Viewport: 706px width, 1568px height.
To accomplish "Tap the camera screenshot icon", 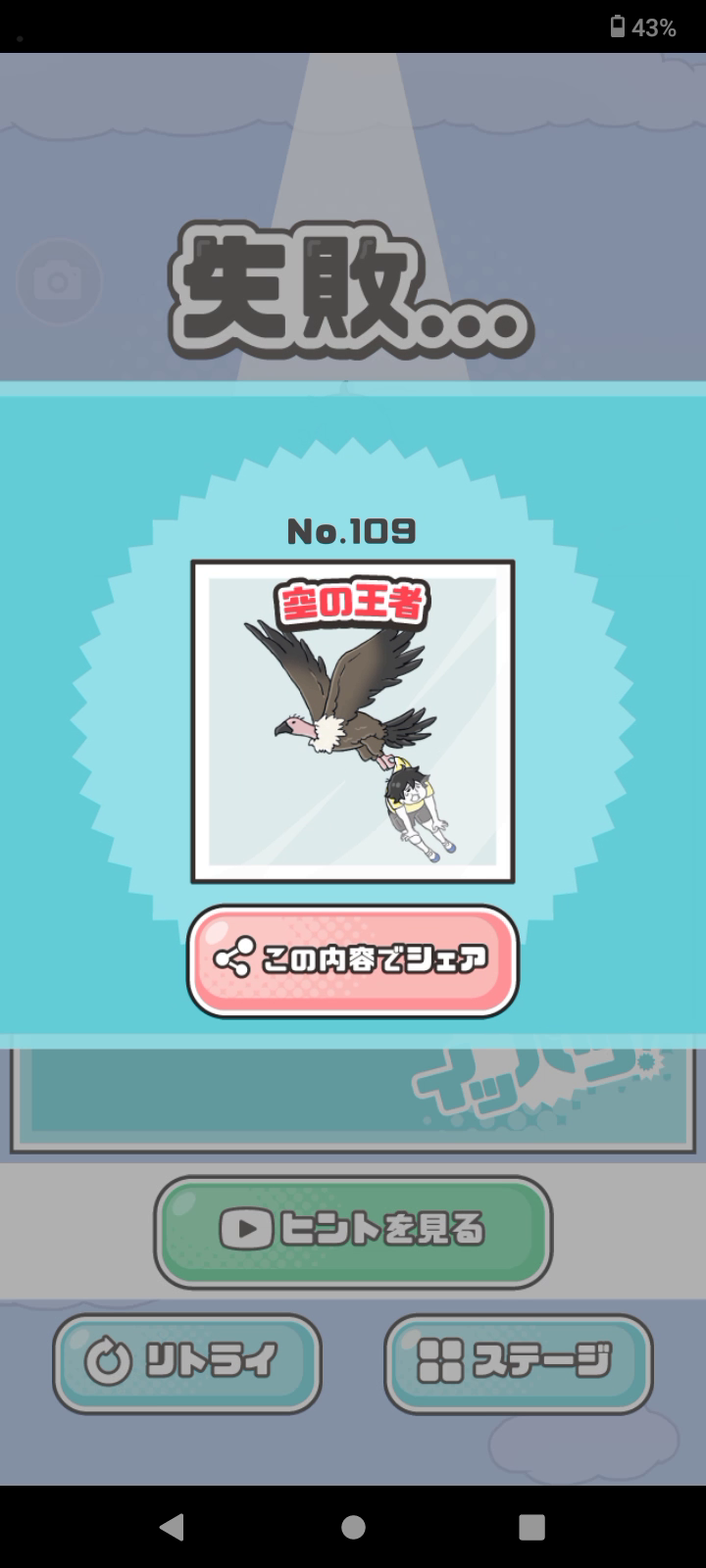I will pos(59,283).
